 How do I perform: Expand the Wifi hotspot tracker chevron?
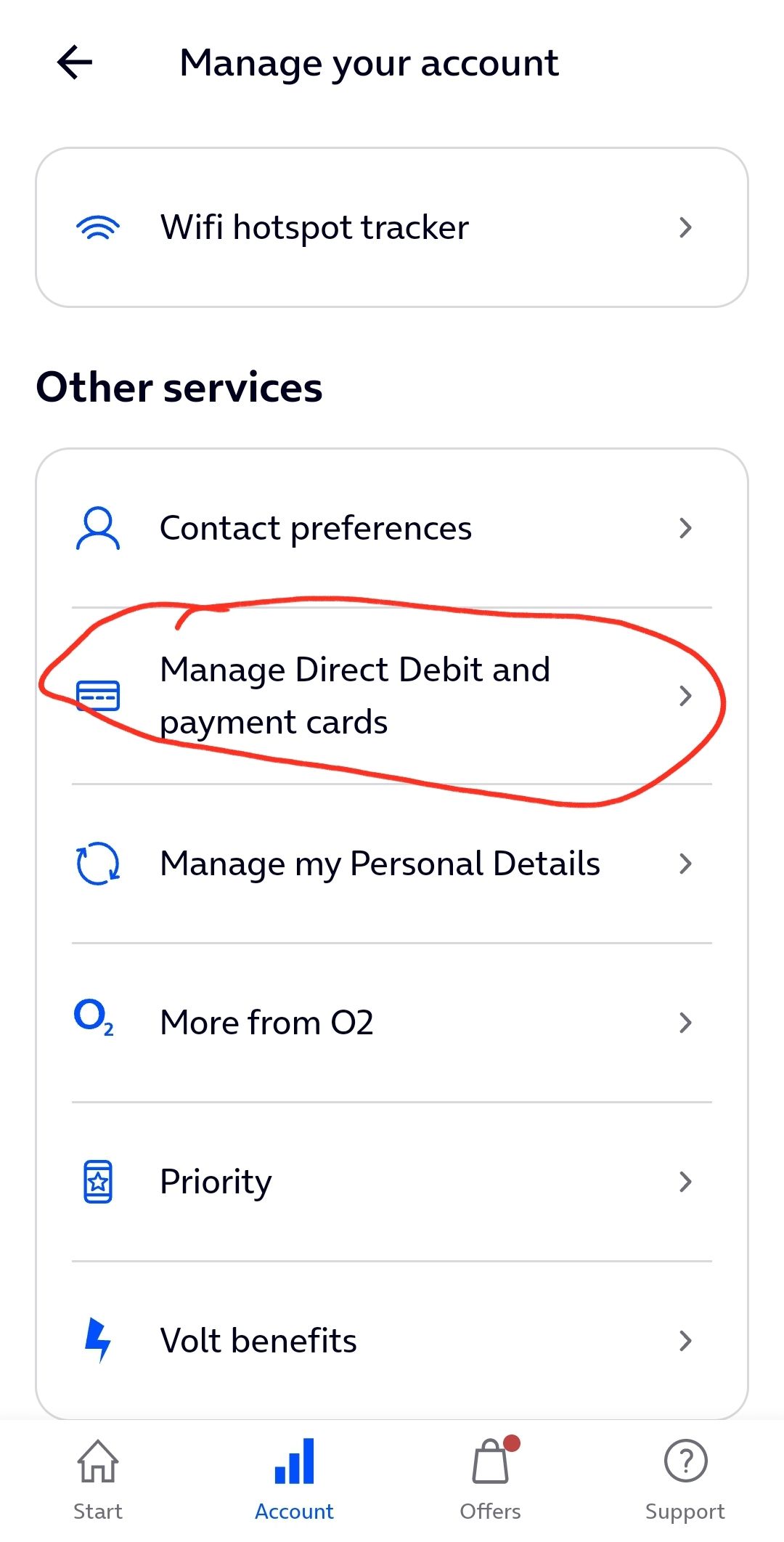(685, 226)
